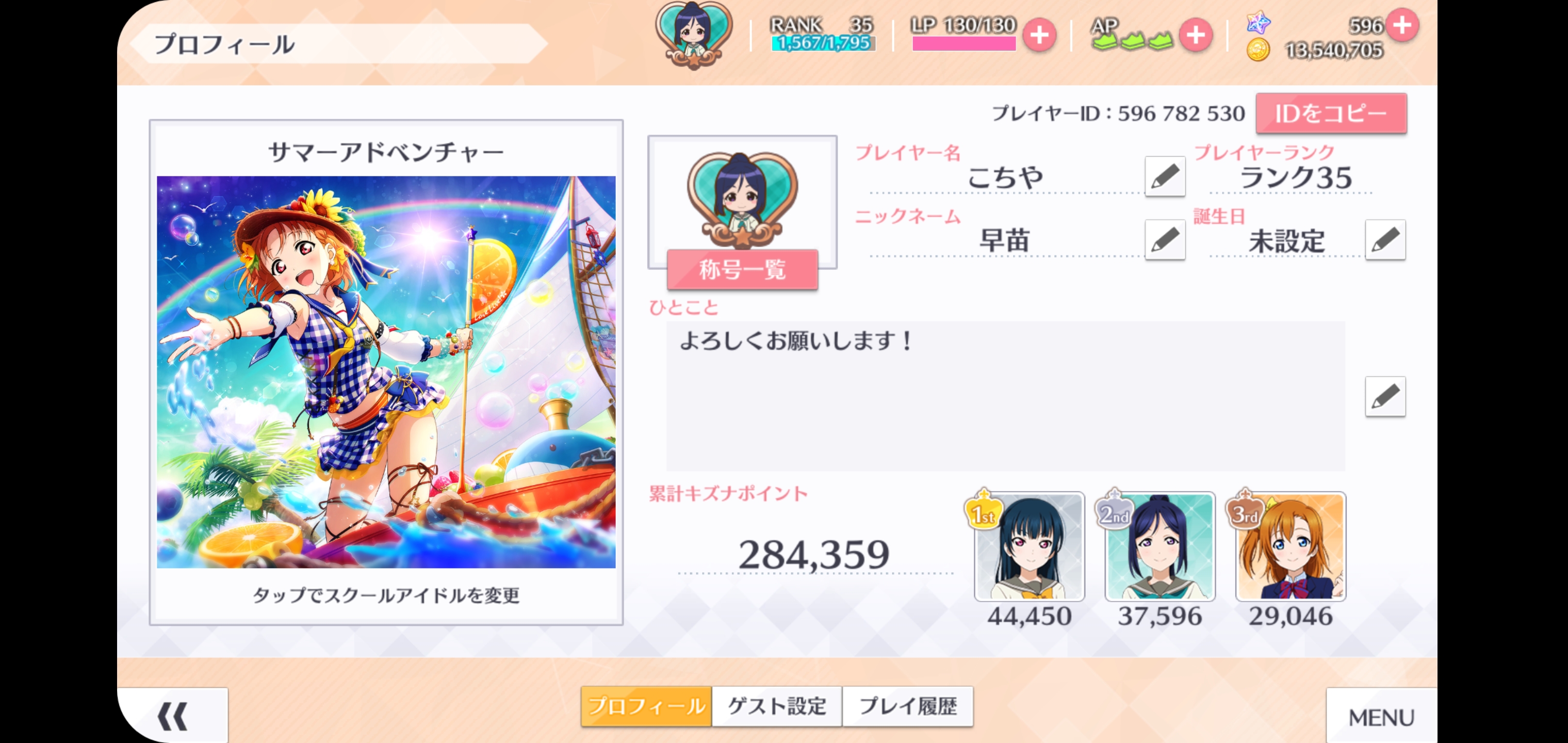Edit the birthday setting

(x=1385, y=240)
